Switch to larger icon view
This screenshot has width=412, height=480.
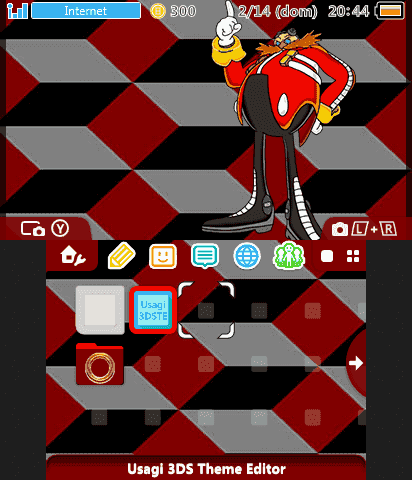coord(327,257)
